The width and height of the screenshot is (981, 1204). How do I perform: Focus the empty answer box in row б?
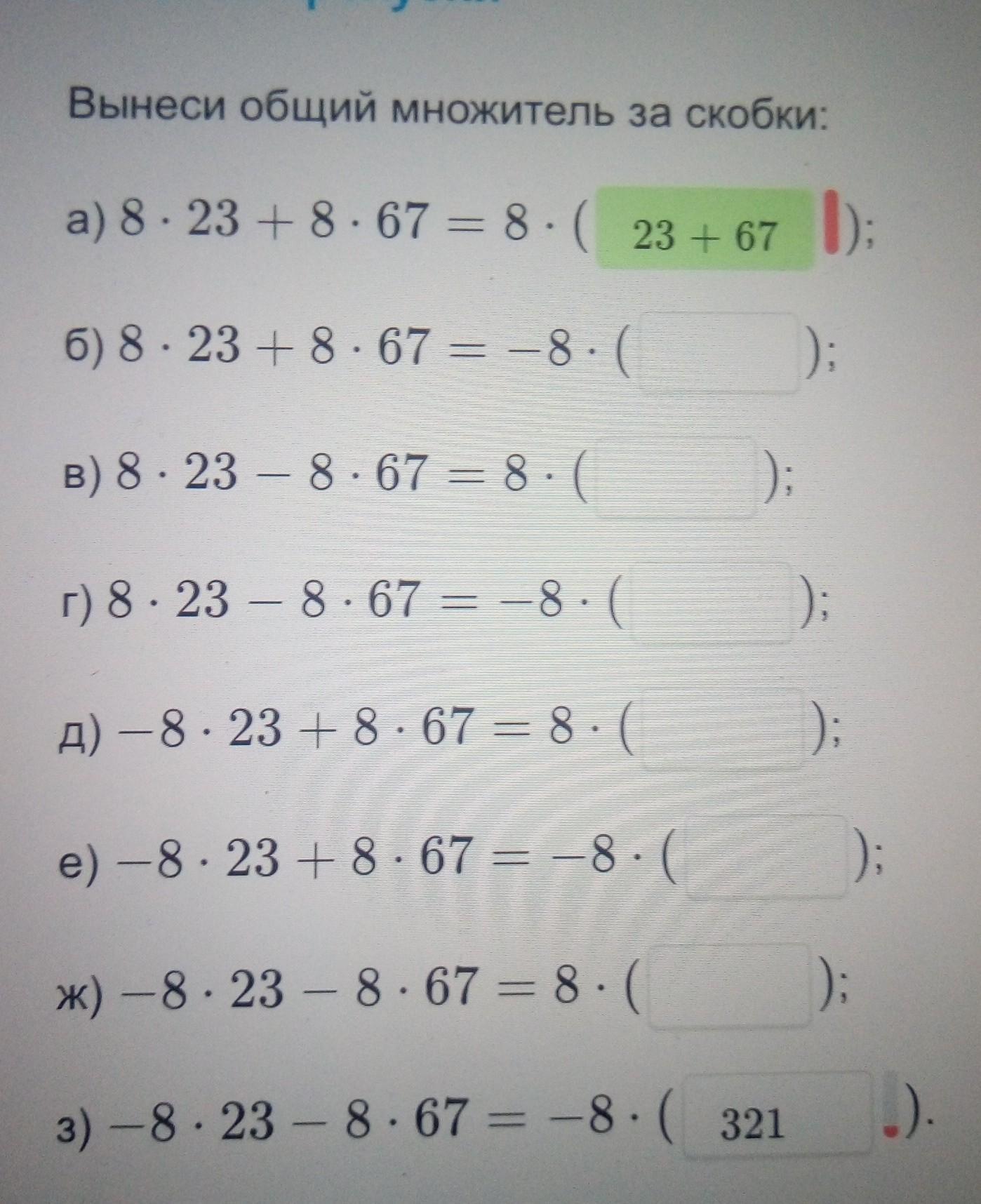[718, 353]
